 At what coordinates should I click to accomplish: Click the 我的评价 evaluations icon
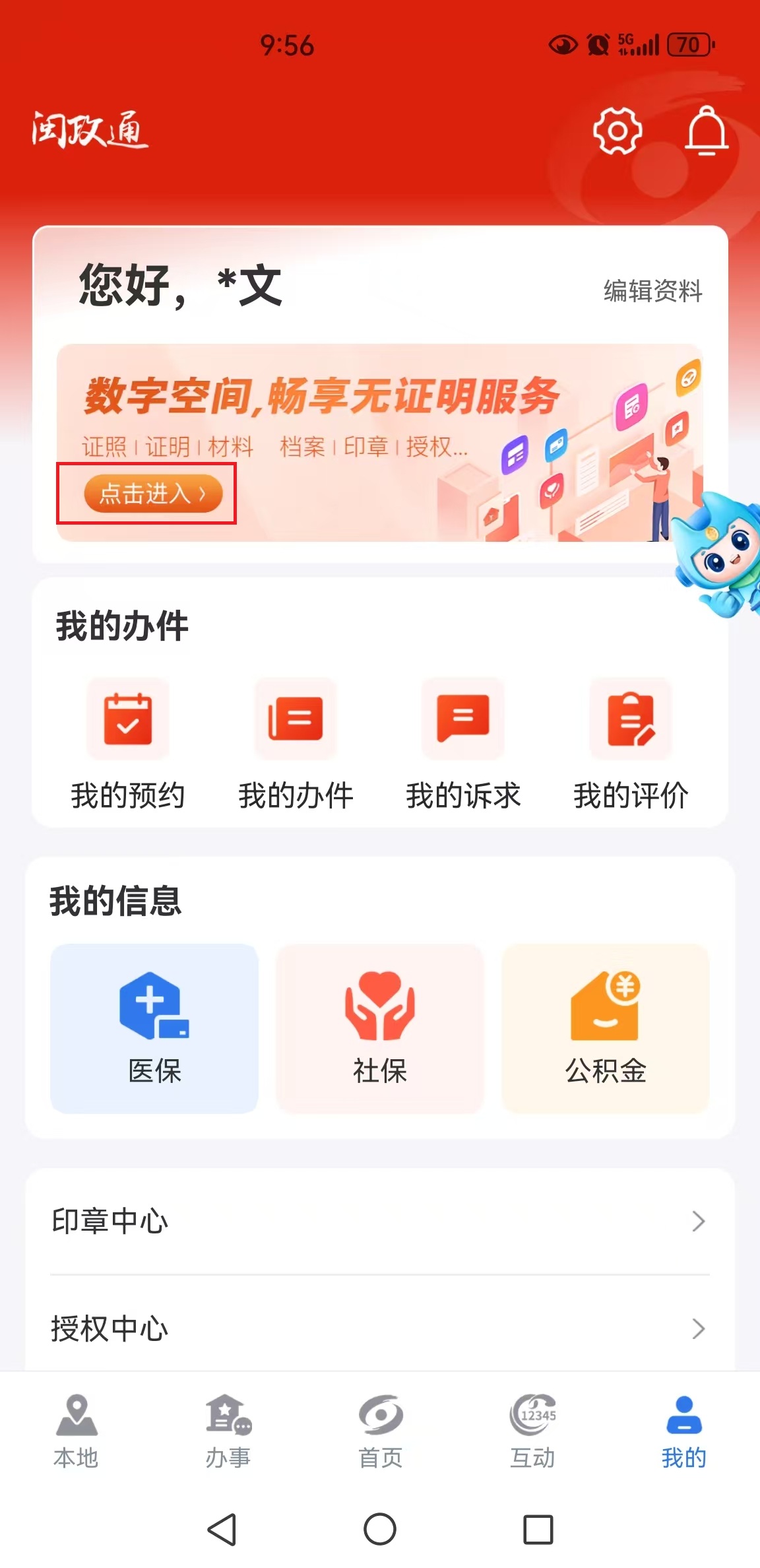point(630,719)
